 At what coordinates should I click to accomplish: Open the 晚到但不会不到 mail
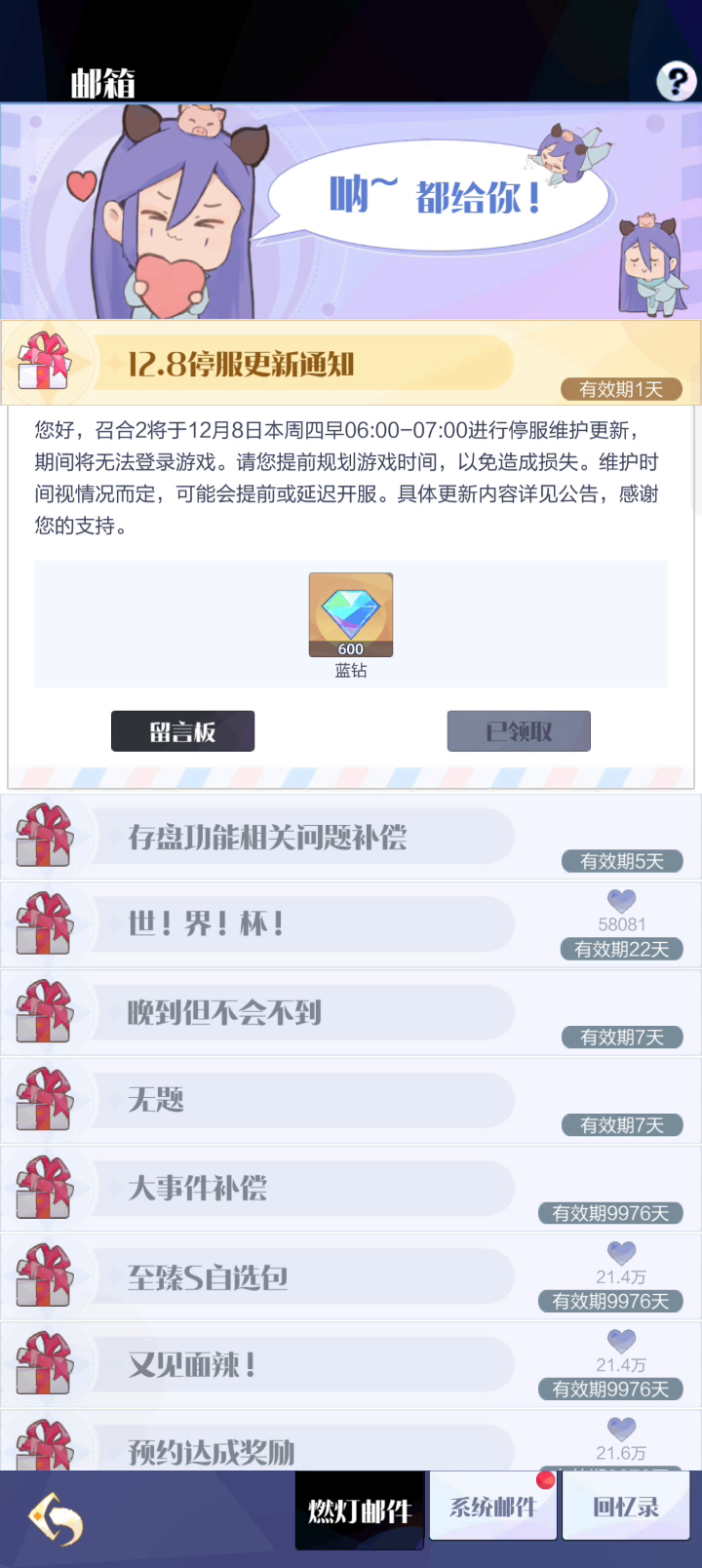(351, 1012)
